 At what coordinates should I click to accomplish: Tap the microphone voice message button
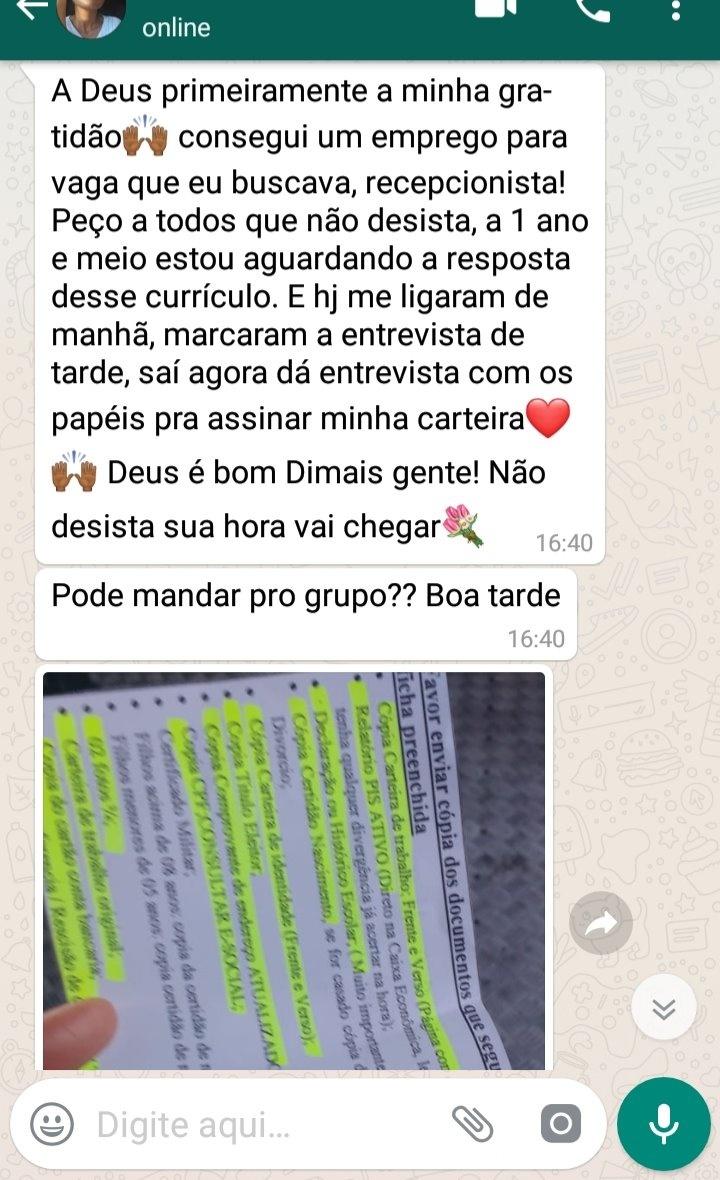[664, 1125]
